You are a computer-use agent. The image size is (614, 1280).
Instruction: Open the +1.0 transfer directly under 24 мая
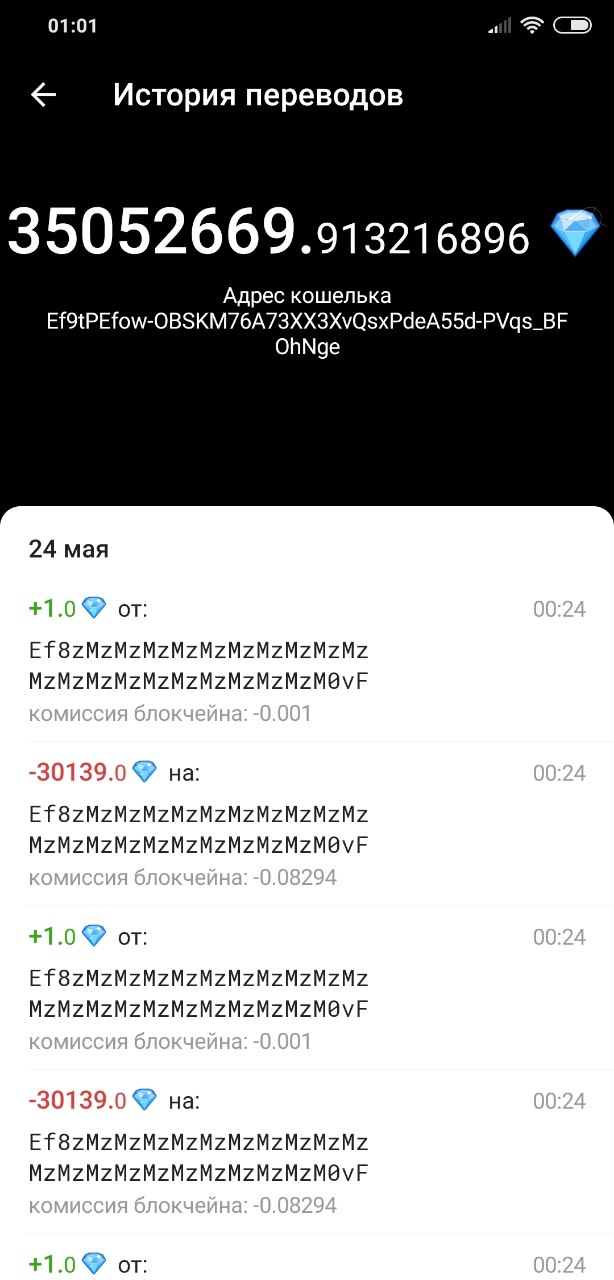tap(307, 660)
